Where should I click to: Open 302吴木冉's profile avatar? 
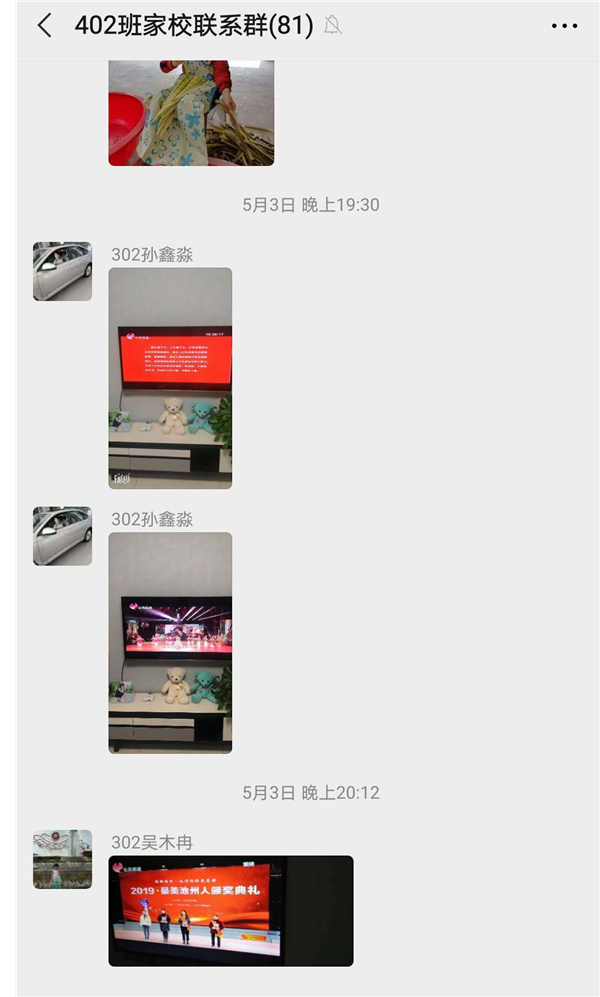[62, 859]
